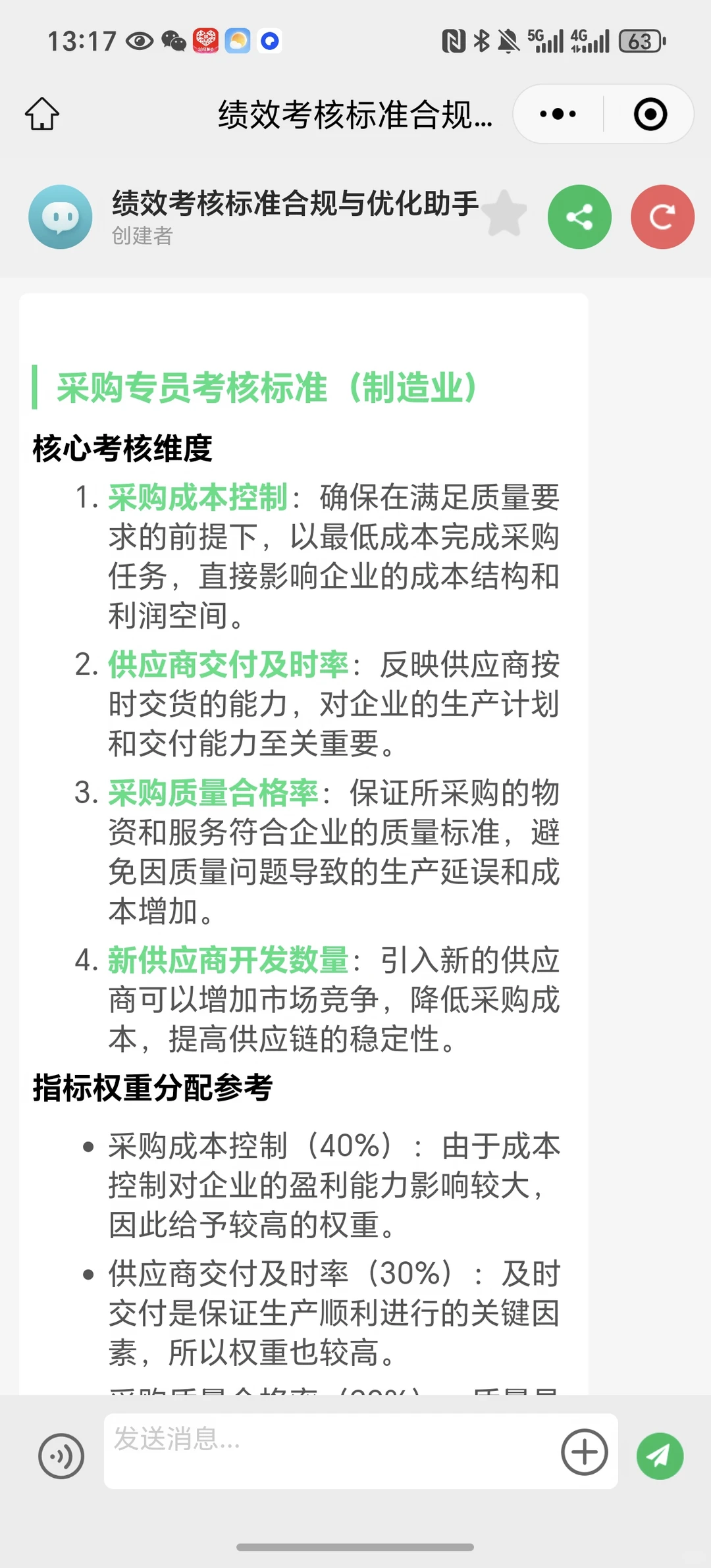Switch to voice input mode
This screenshot has width=711, height=1568.
[61, 1455]
